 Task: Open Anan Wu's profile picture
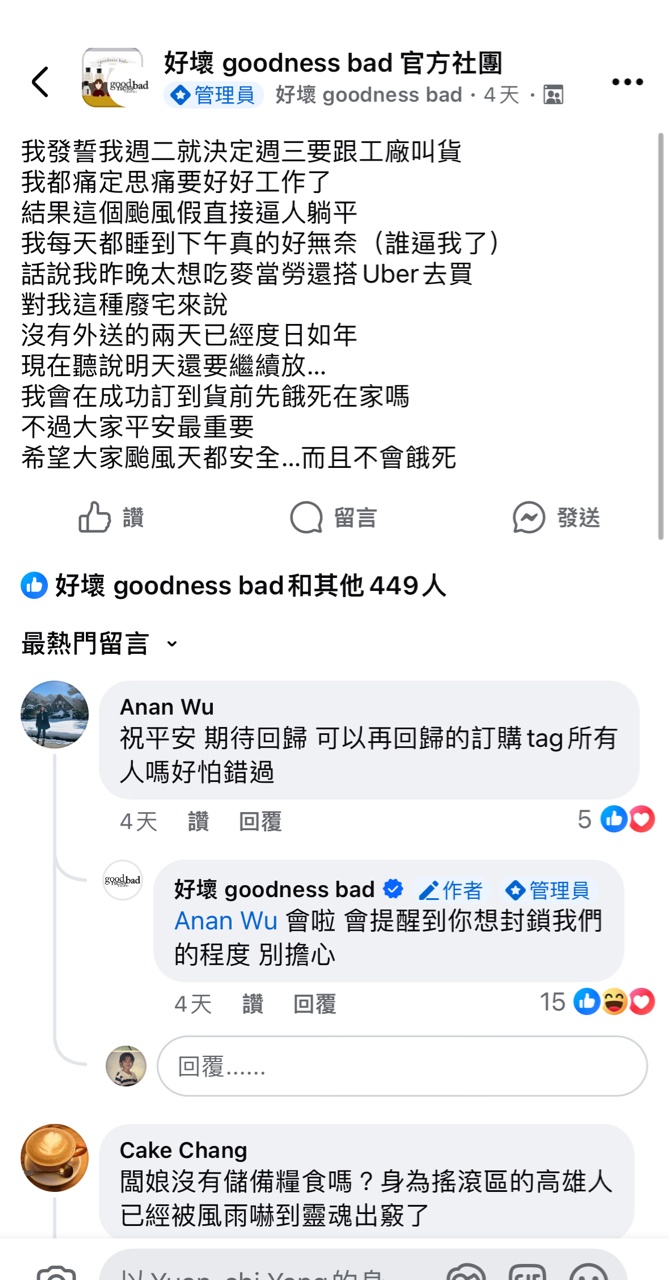55,714
